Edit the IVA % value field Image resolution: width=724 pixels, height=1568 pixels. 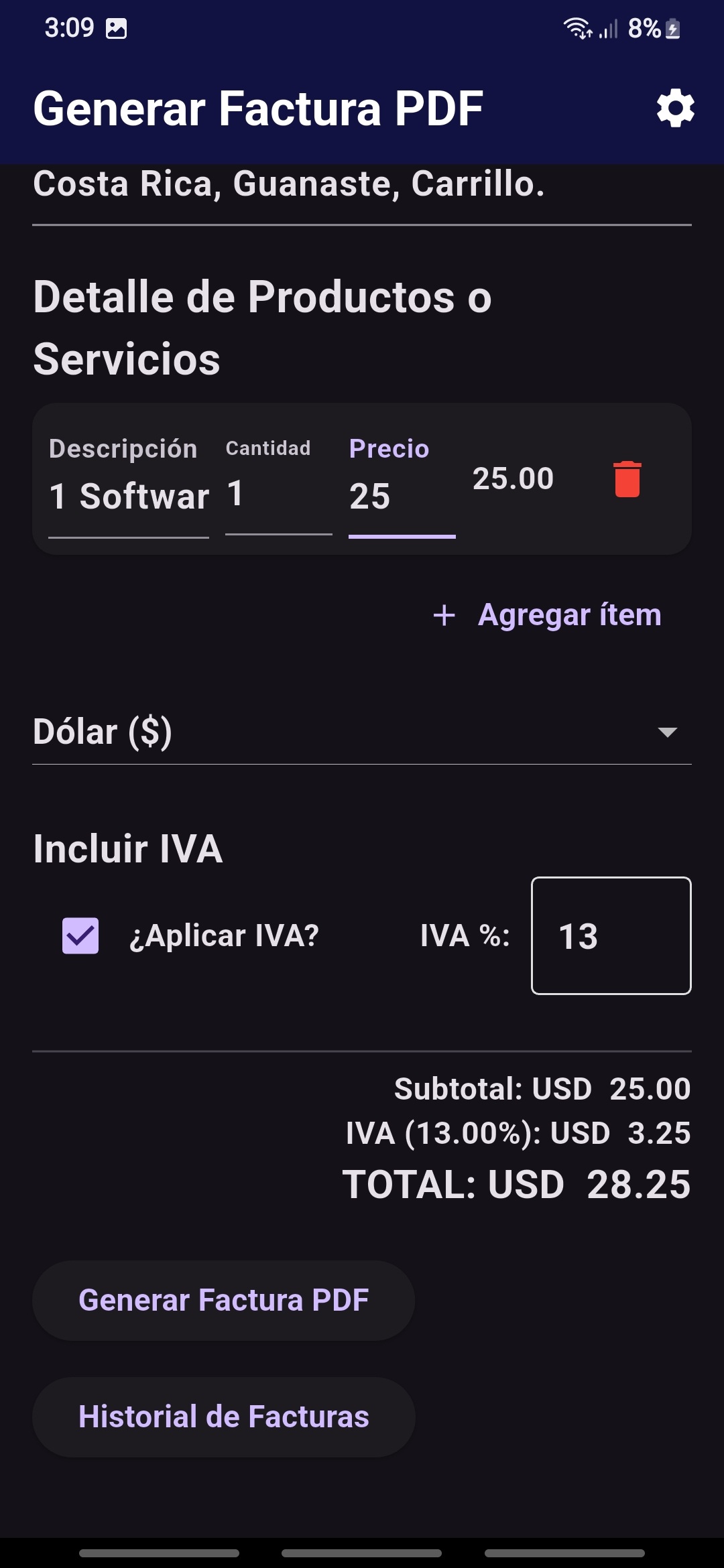611,935
